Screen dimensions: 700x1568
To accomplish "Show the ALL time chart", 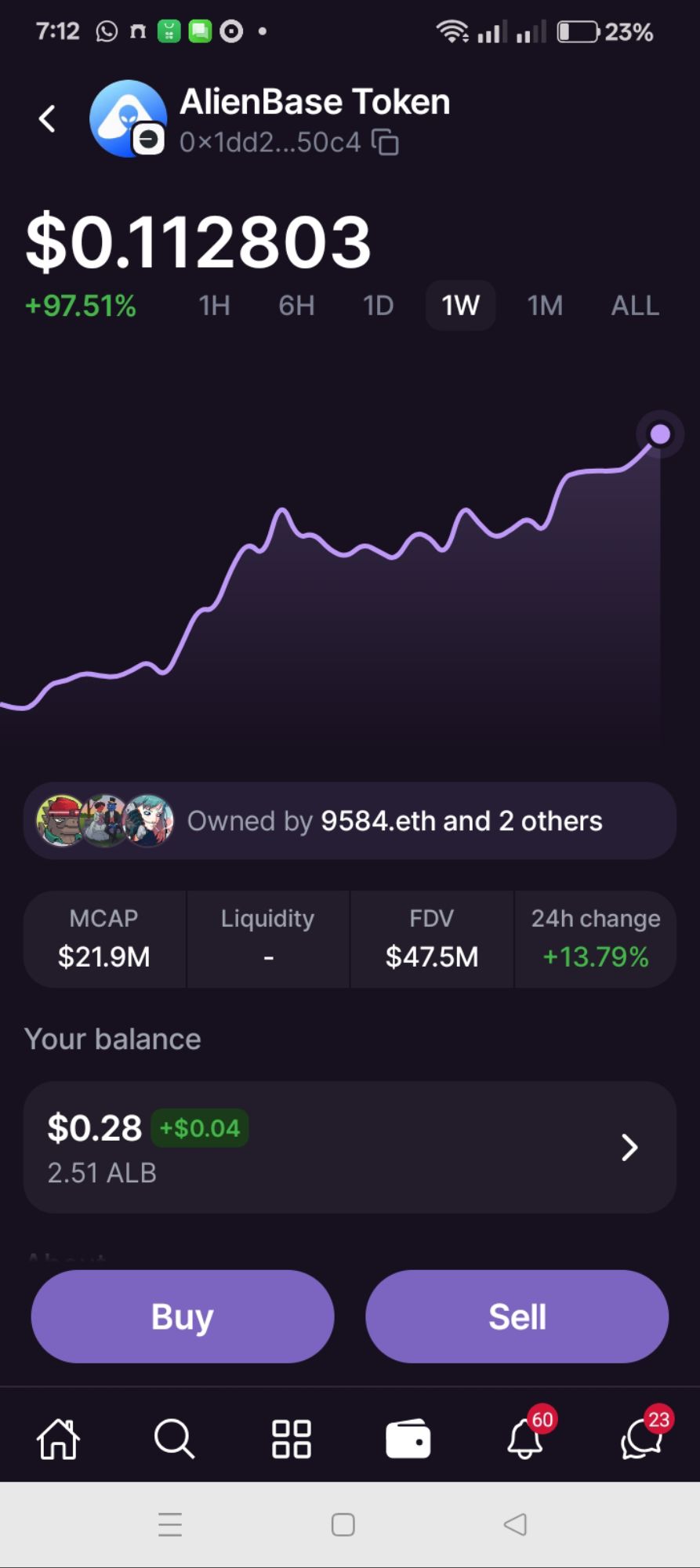I will coord(634,305).
